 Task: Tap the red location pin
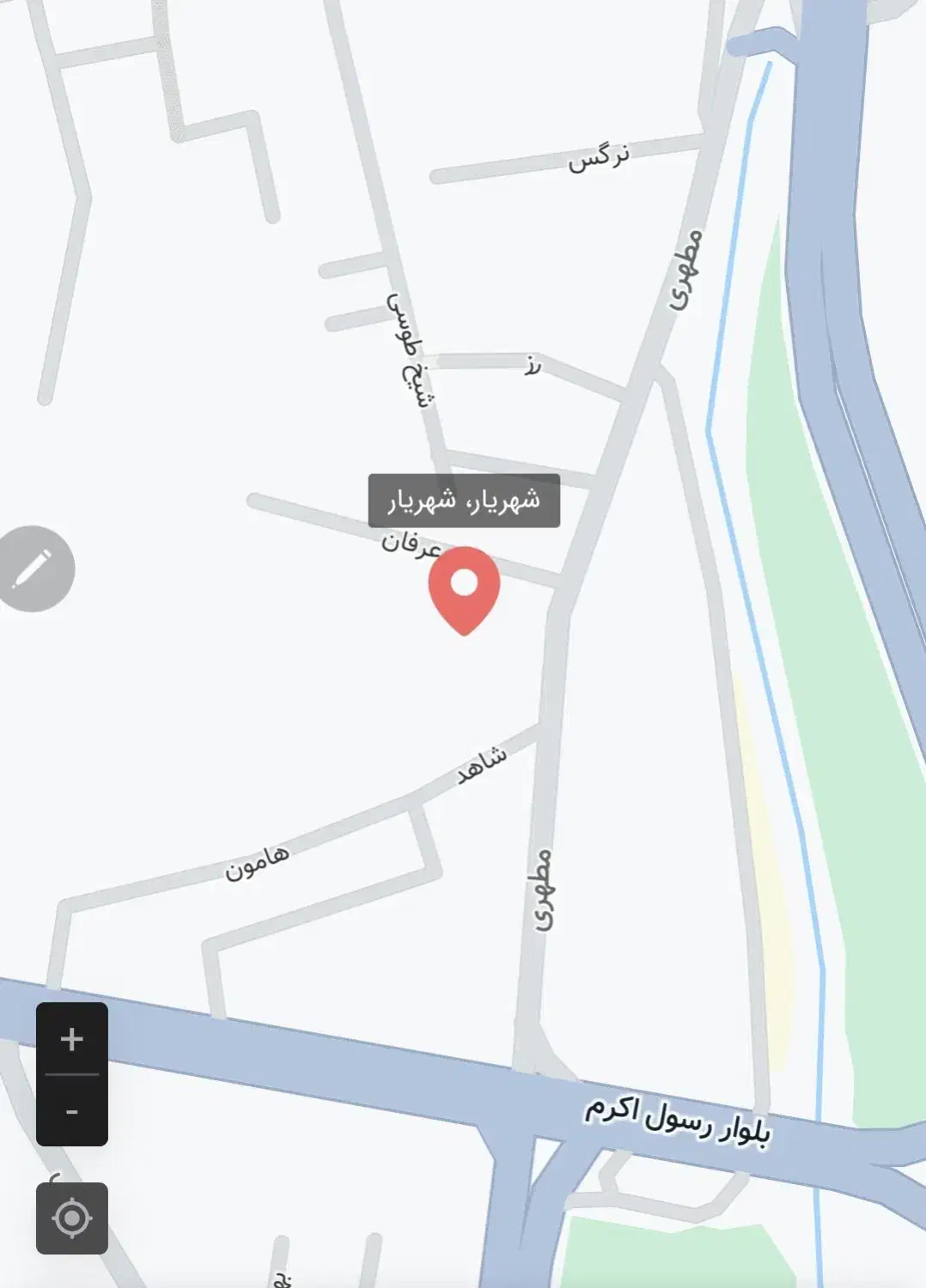(x=464, y=586)
